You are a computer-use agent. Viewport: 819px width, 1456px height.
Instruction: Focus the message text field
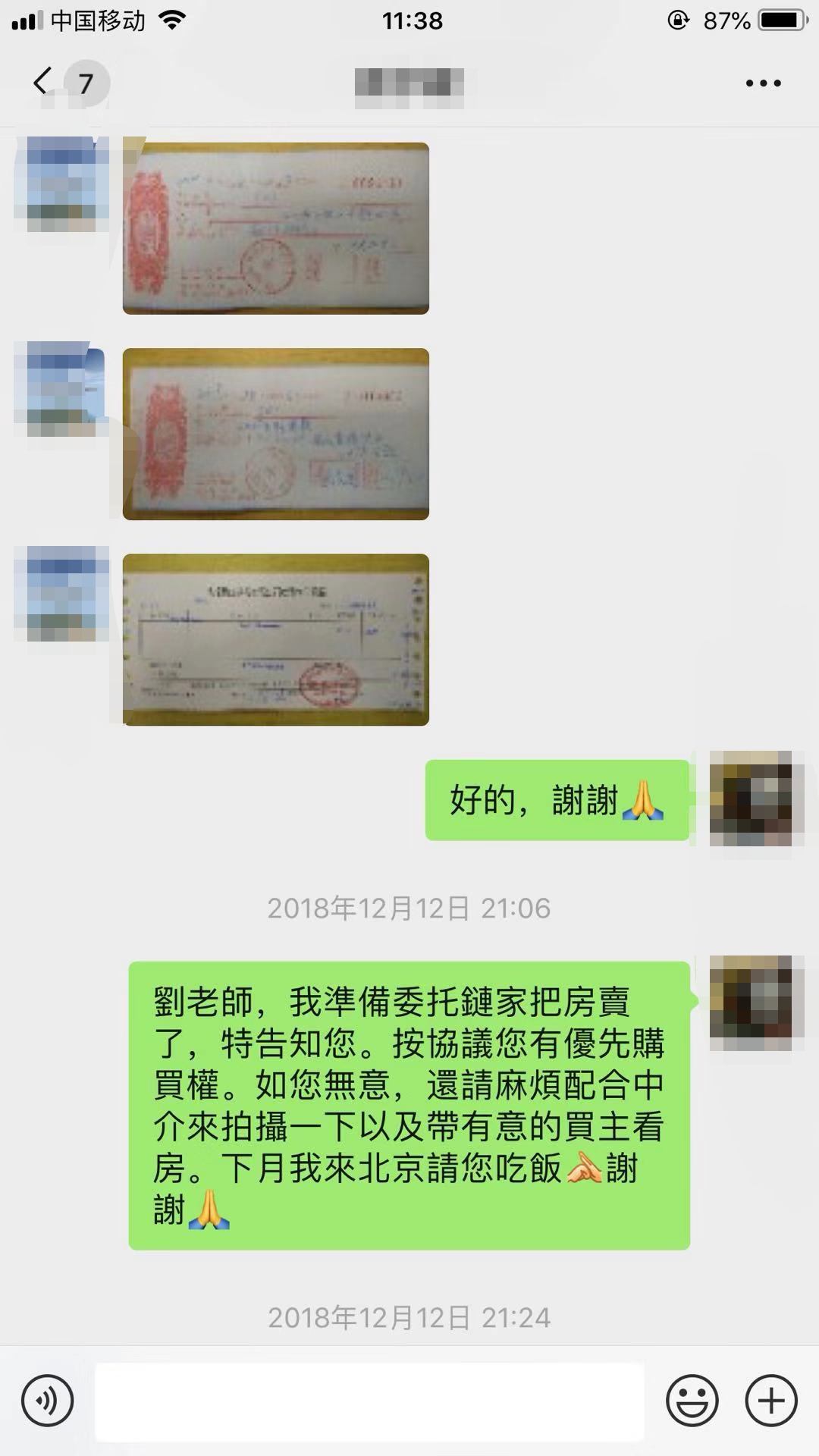(x=369, y=1401)
